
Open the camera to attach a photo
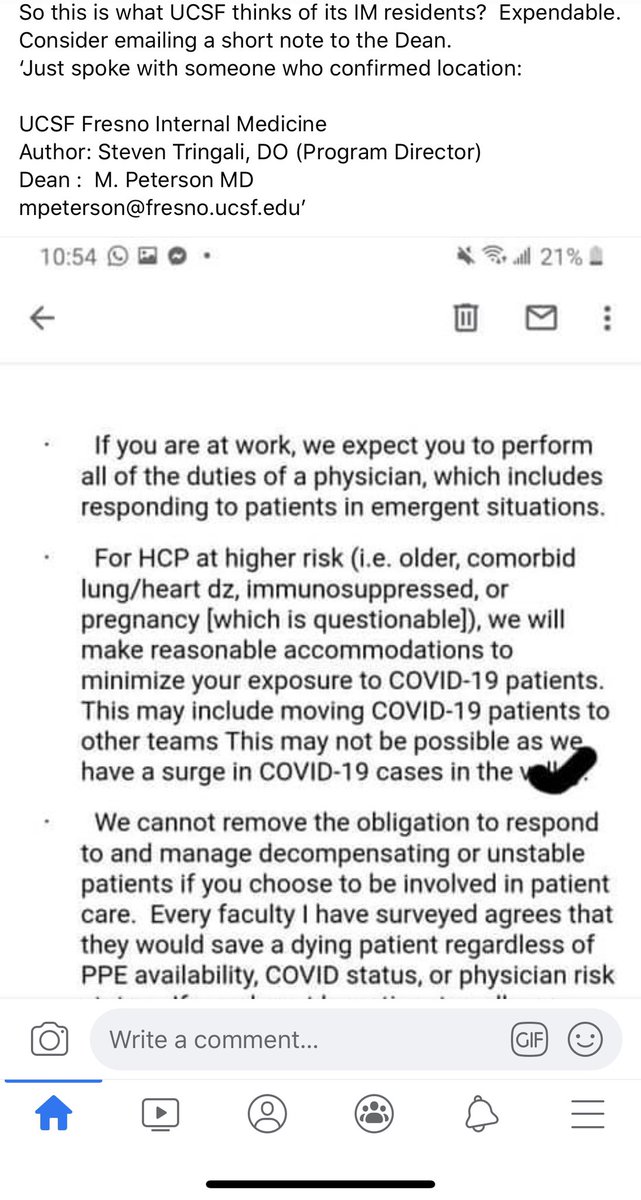coord(49,1040)
